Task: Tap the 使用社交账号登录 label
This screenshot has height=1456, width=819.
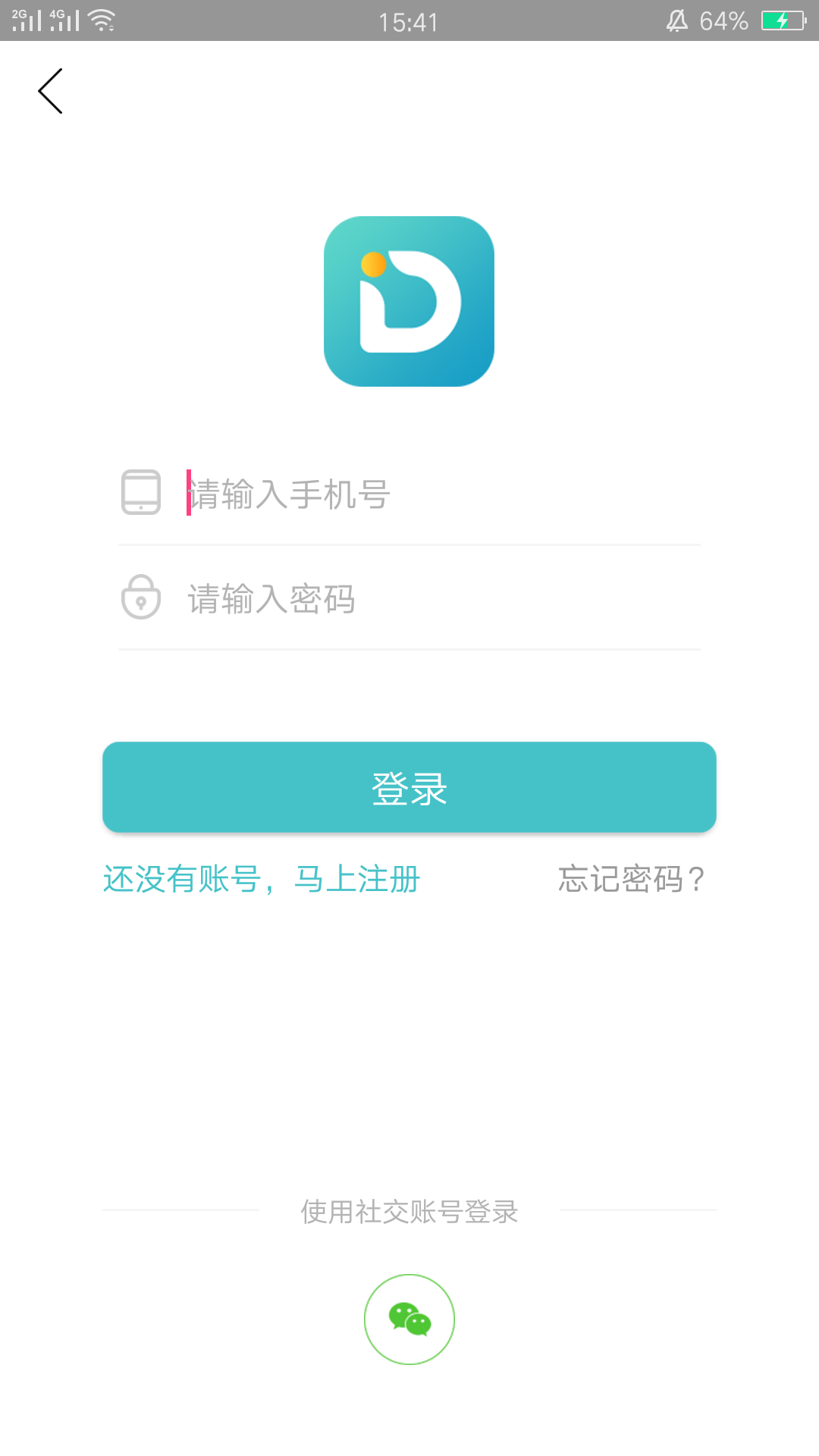Action: coord(409,1211)
